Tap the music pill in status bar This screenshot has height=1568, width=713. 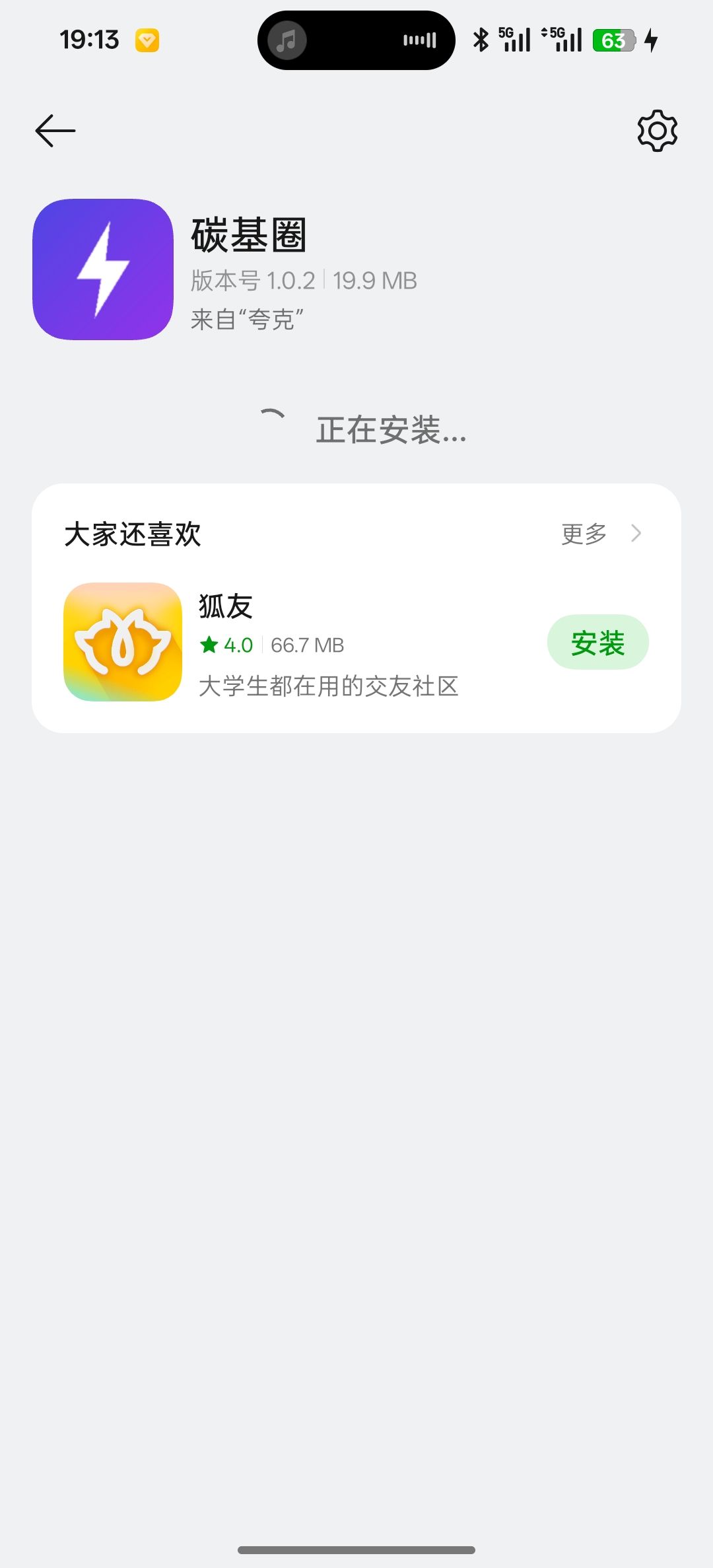356,40
